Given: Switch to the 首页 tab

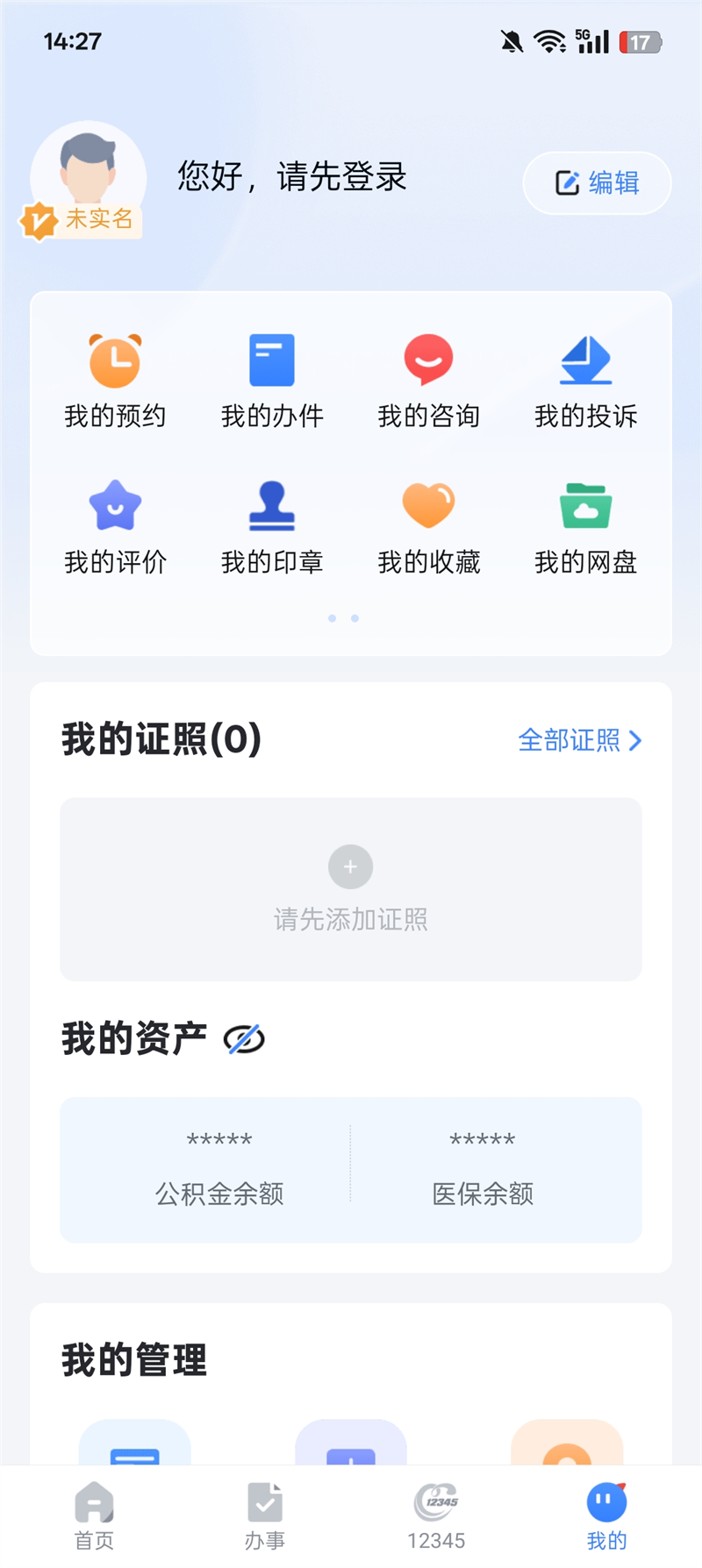Looking at the screenshot, I should (94, 1515).
